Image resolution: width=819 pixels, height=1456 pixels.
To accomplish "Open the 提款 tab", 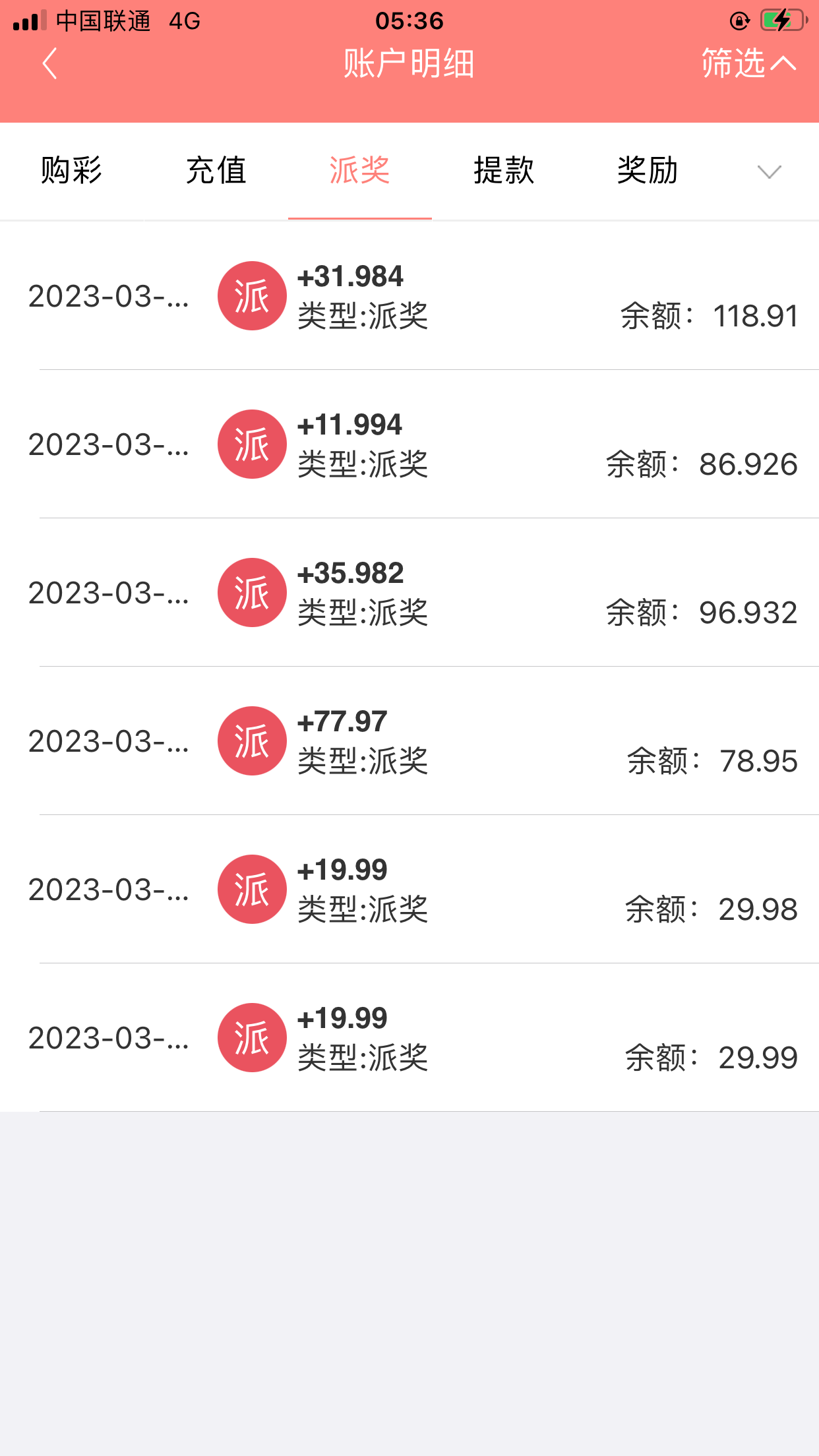I will click(x=504, y=171).
